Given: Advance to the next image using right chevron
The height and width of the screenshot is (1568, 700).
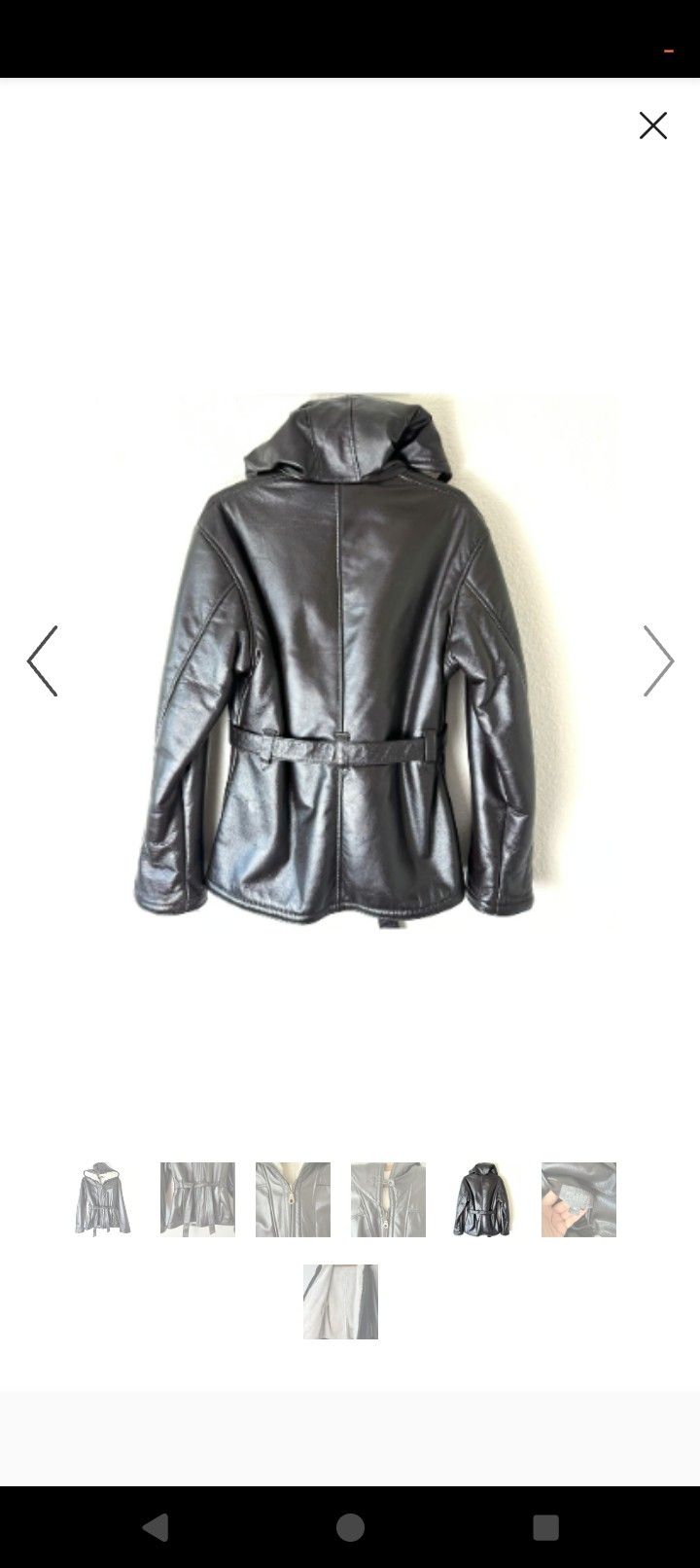Looking at the screenshot, I should (x=659, y=660).
